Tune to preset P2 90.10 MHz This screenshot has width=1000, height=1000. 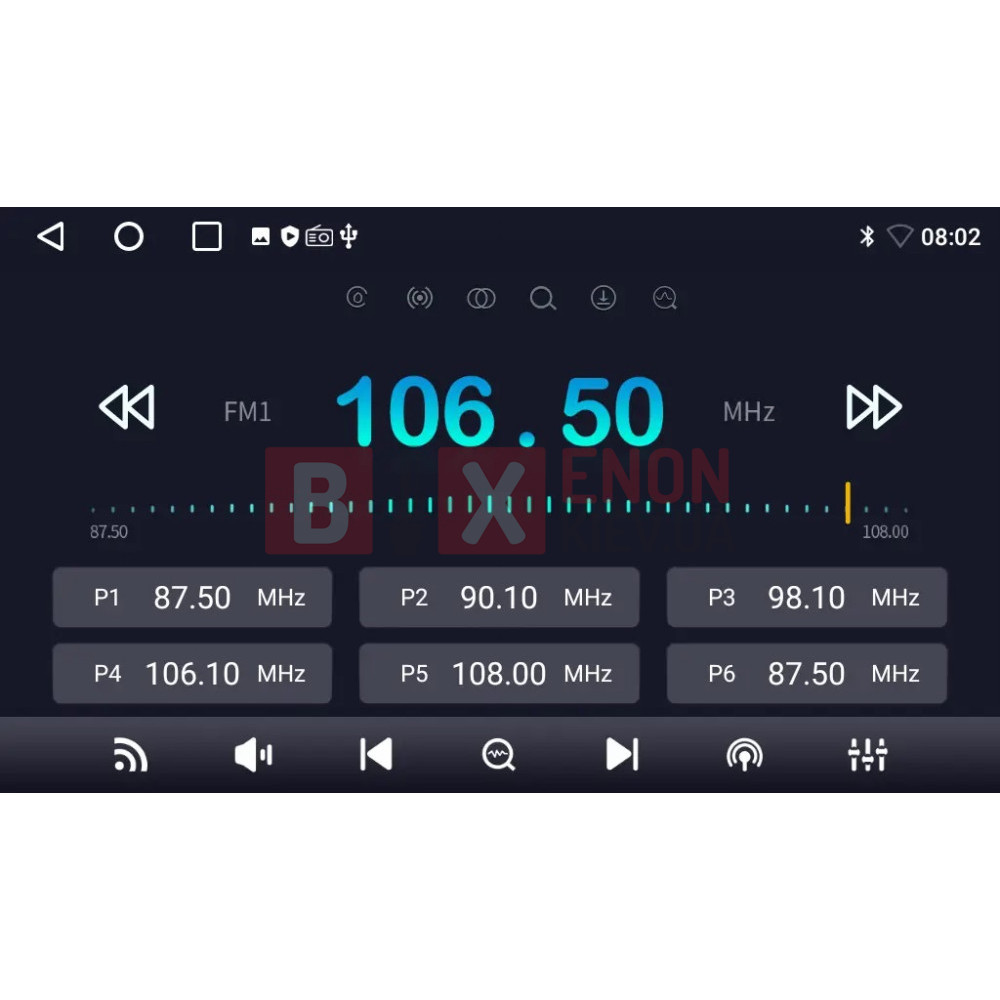click(x=499, y=598)
